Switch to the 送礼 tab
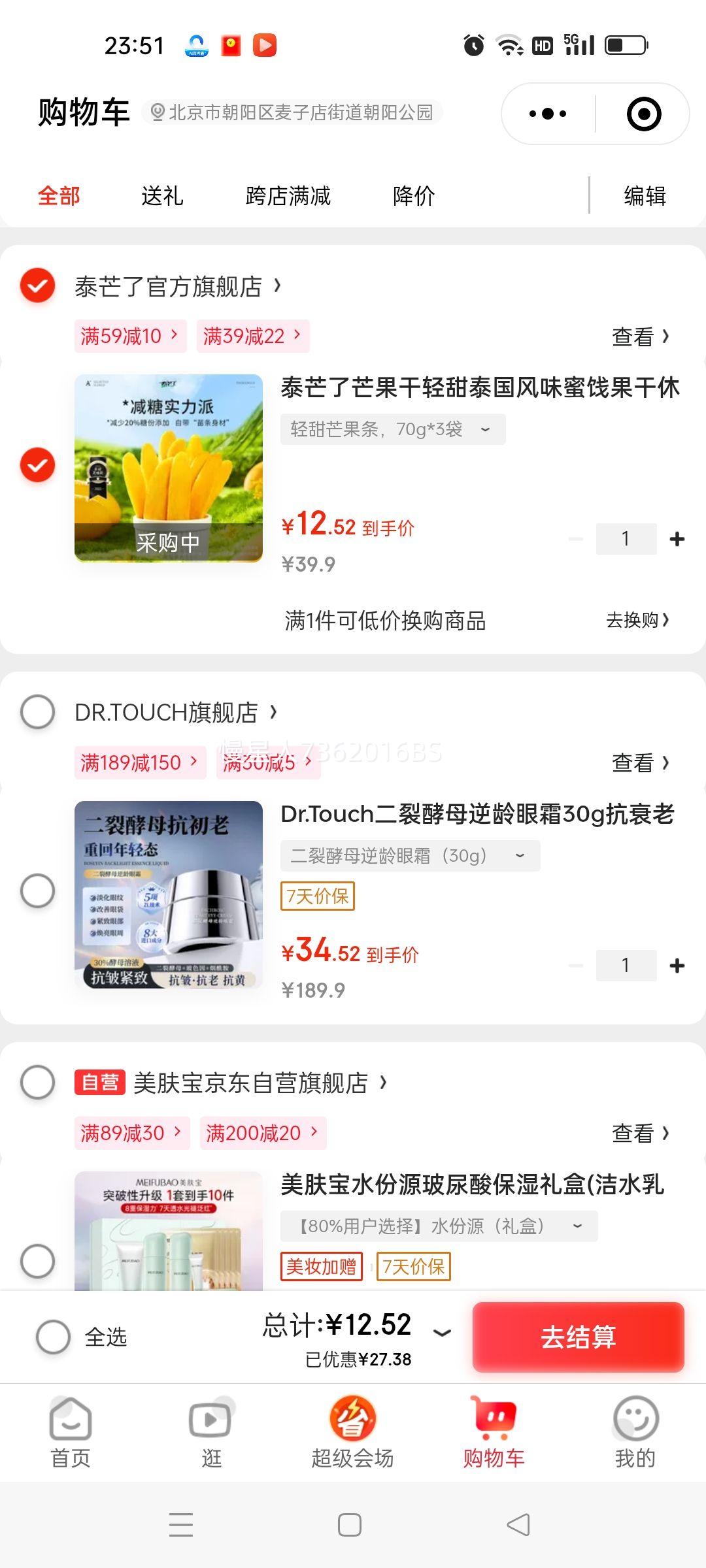Image resolution: width=706 pixels, height=1568 pixels. click(162, 195)
